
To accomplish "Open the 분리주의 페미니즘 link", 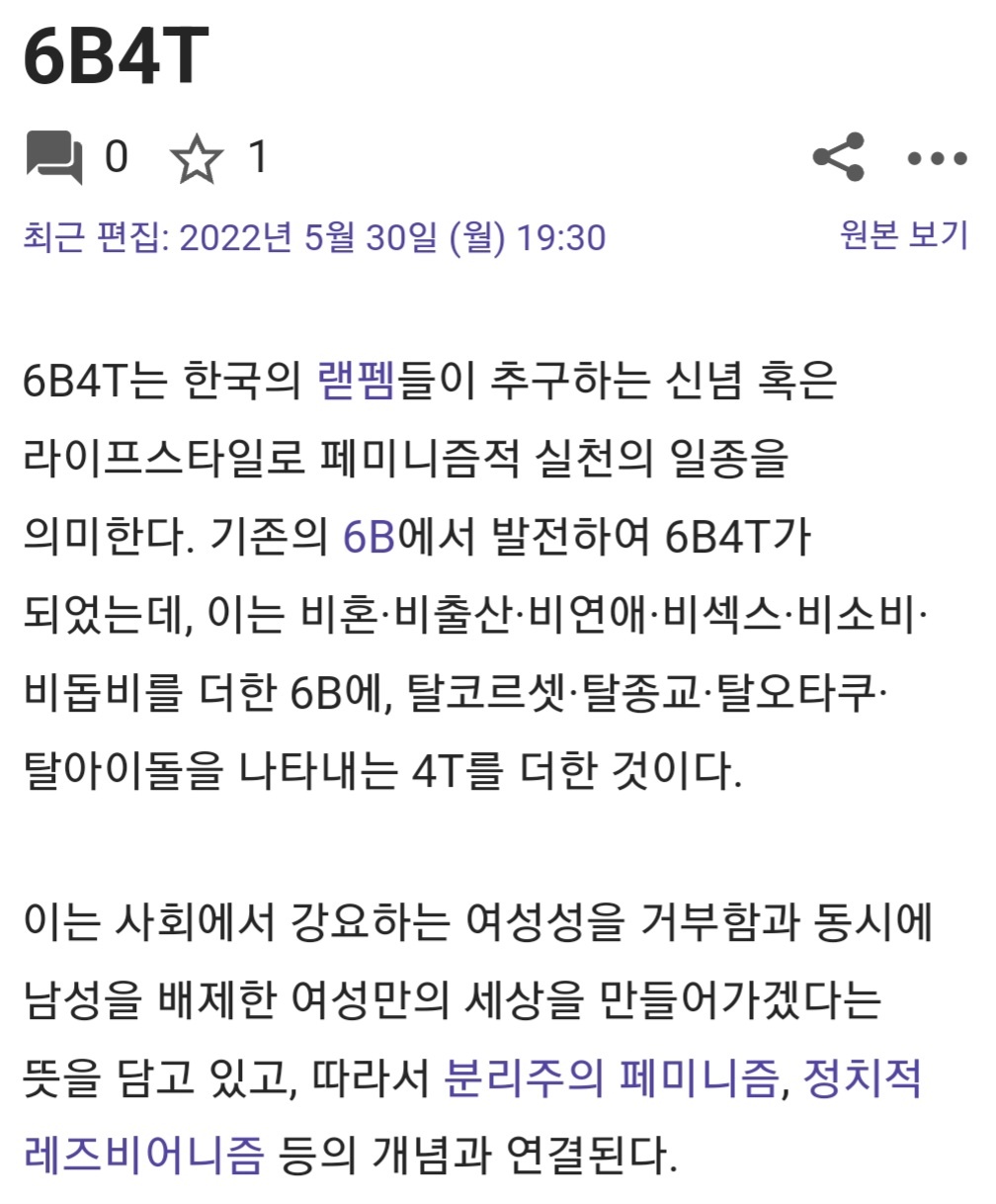I will (x=612, y=1078).
